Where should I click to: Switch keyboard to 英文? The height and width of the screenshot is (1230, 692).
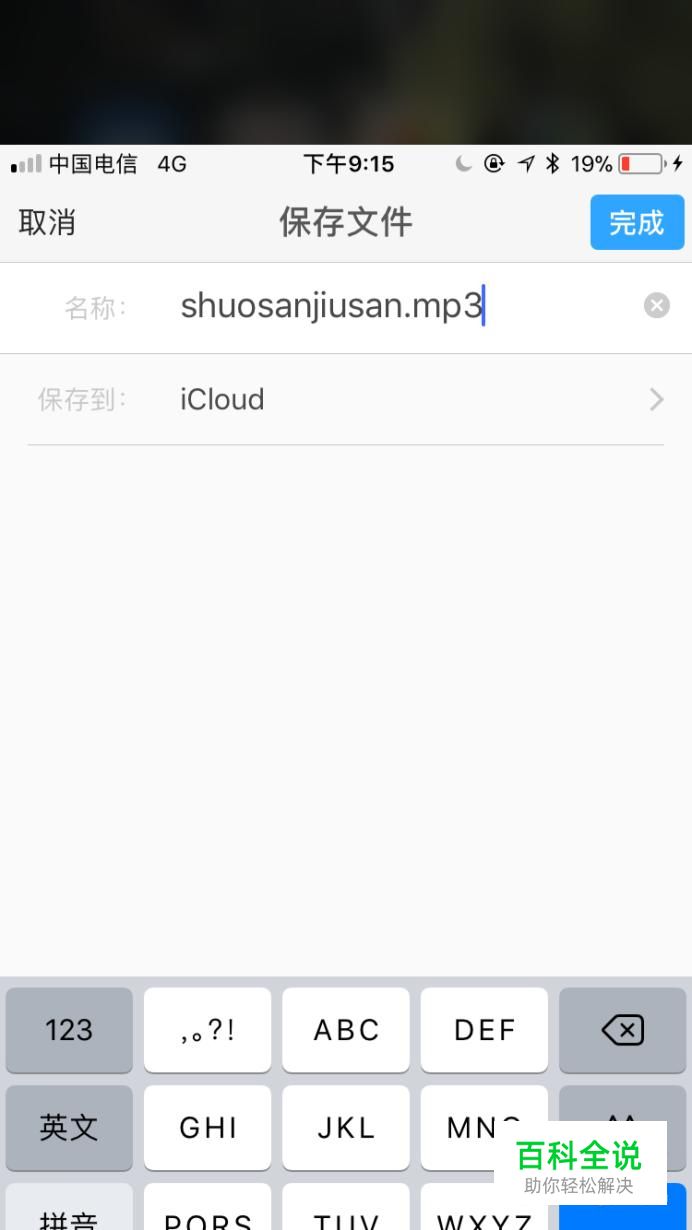[x=69, y=1128]
